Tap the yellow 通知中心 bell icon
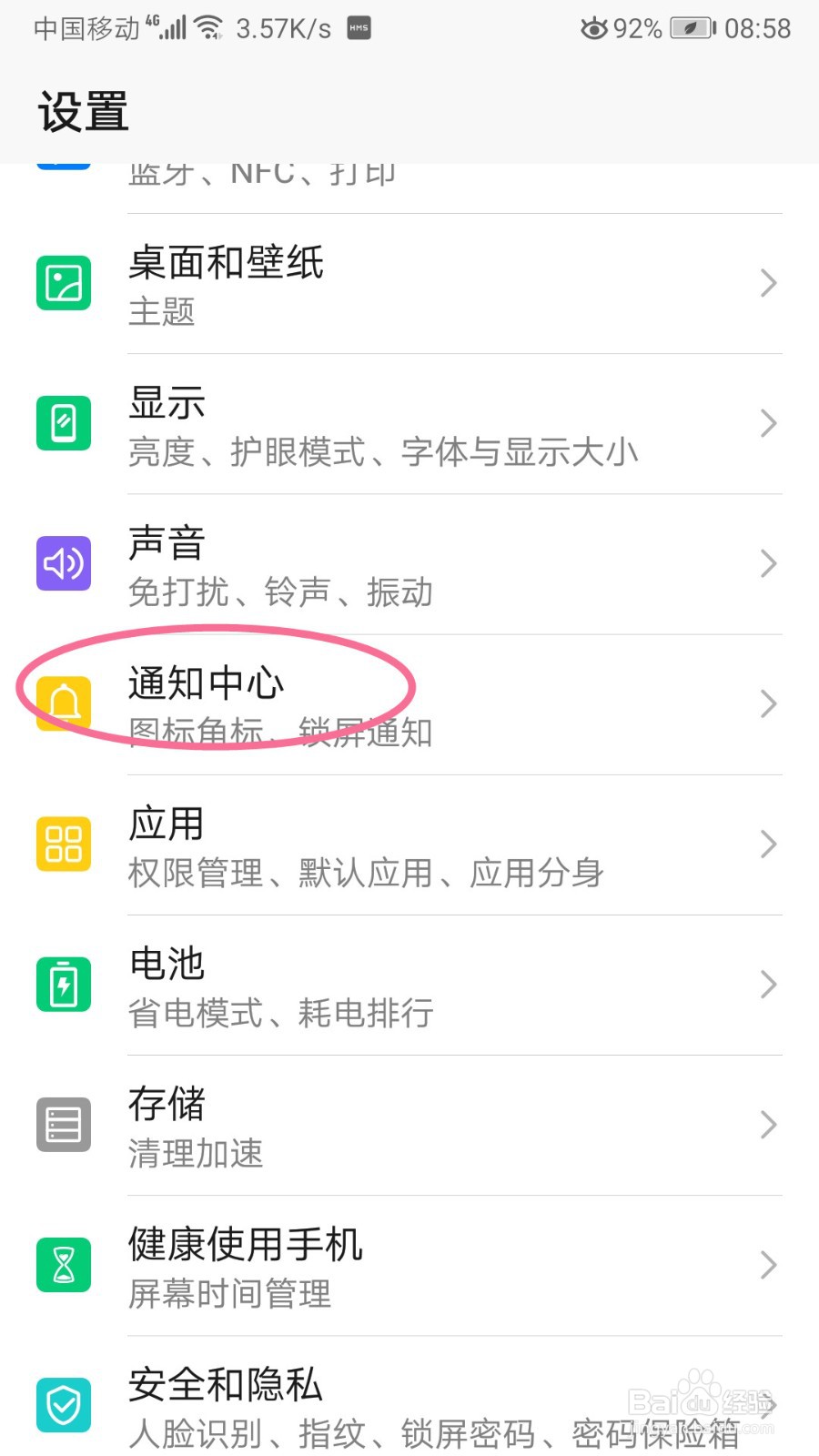 coord(63,703)
